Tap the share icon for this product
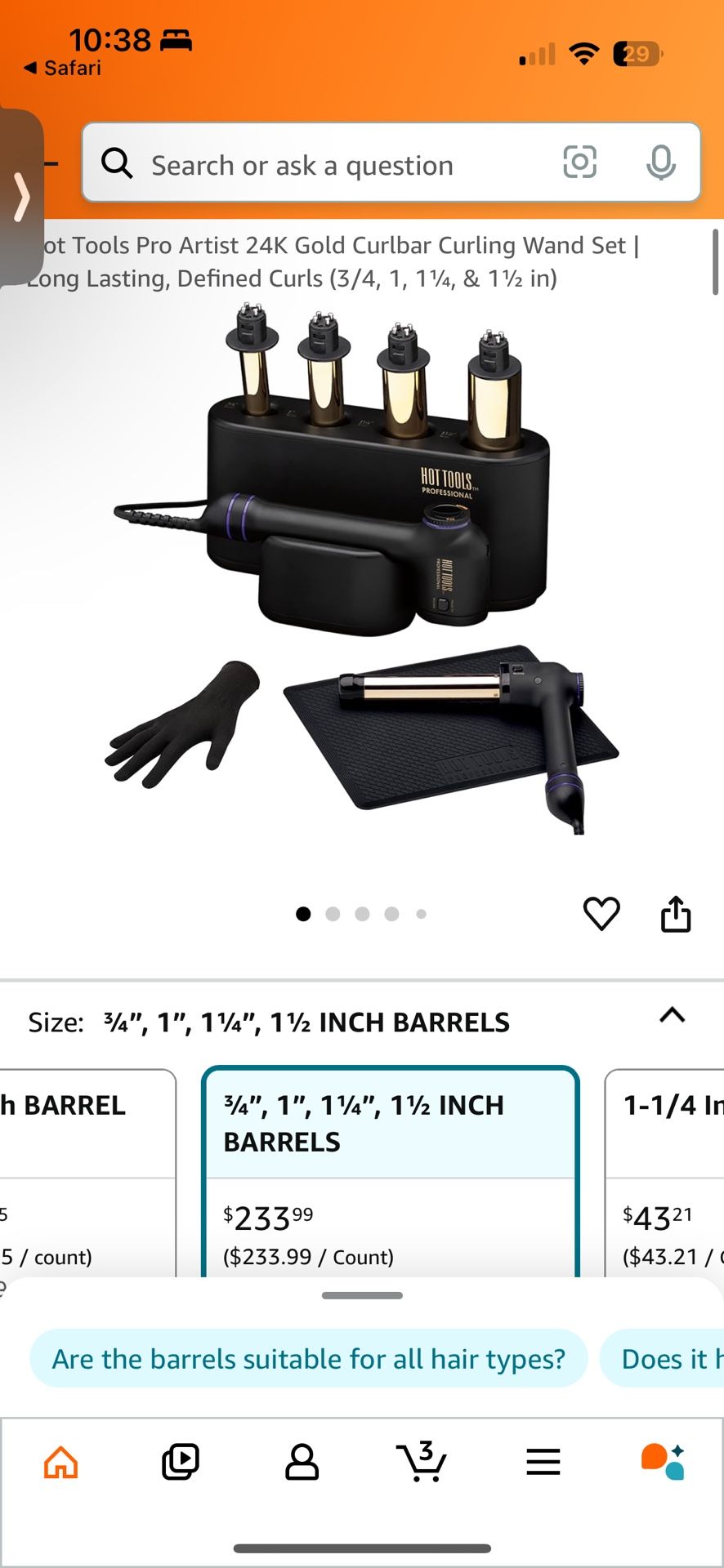724x1568 pixels. [676, 913]
